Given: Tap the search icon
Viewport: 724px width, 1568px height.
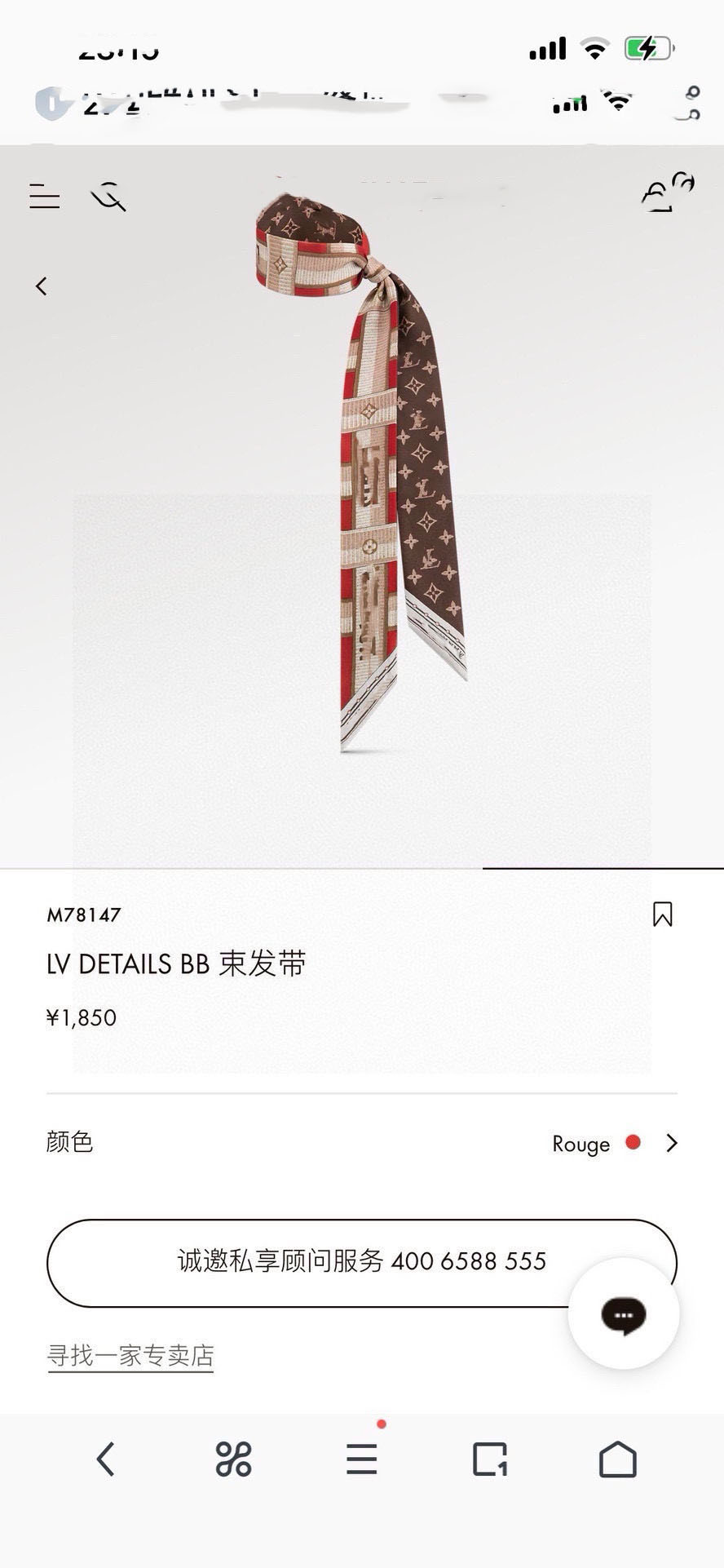Looking at the screenshot, I should (106, 198).
